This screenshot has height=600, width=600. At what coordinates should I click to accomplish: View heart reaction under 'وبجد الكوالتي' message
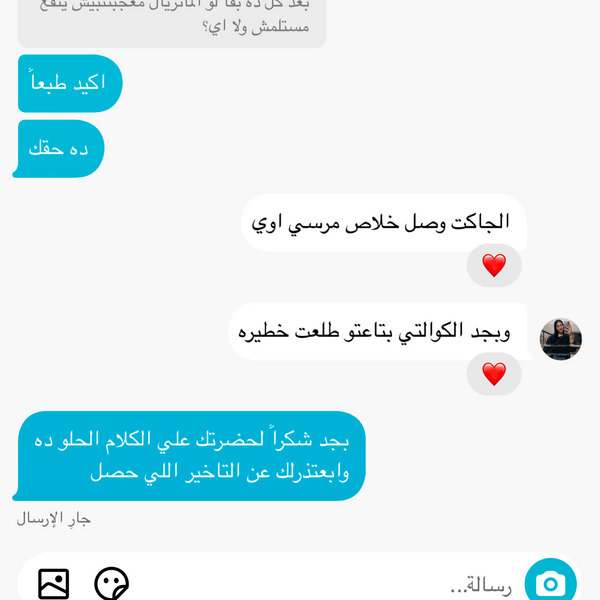point(494,375)
